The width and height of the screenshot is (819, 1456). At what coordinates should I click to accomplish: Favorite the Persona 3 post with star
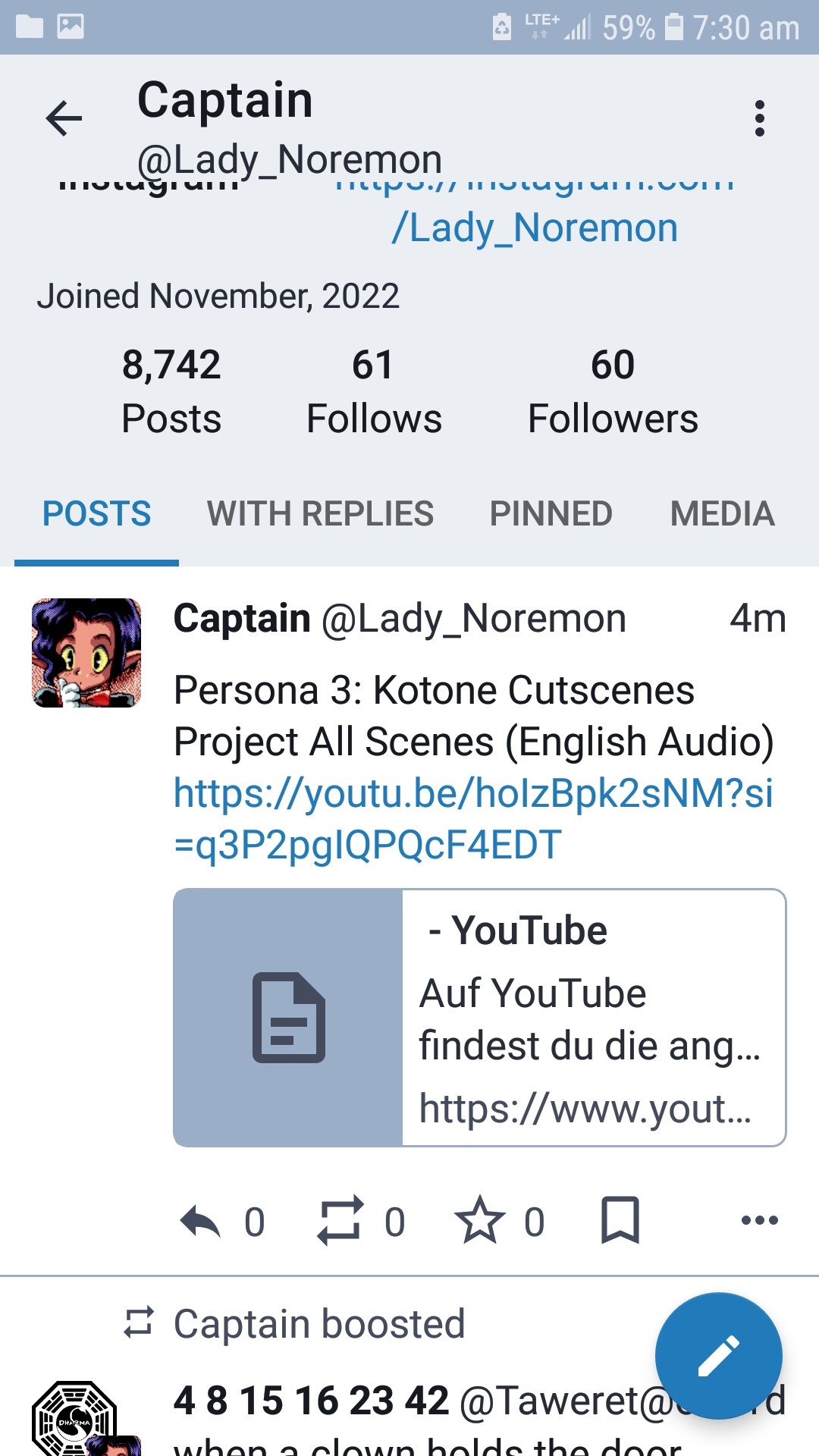[479, 1220]
